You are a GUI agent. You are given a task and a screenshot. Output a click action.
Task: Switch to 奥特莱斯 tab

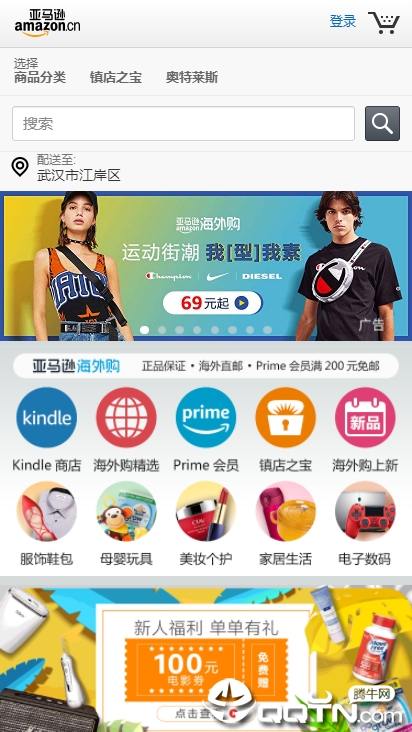click(x=192, y=77)
